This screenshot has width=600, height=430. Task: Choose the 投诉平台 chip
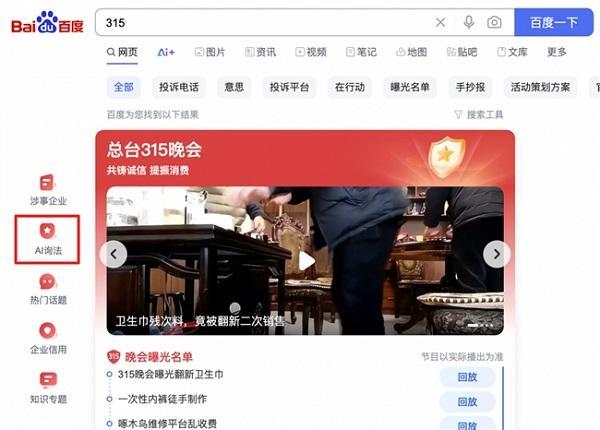pos(291,87)
